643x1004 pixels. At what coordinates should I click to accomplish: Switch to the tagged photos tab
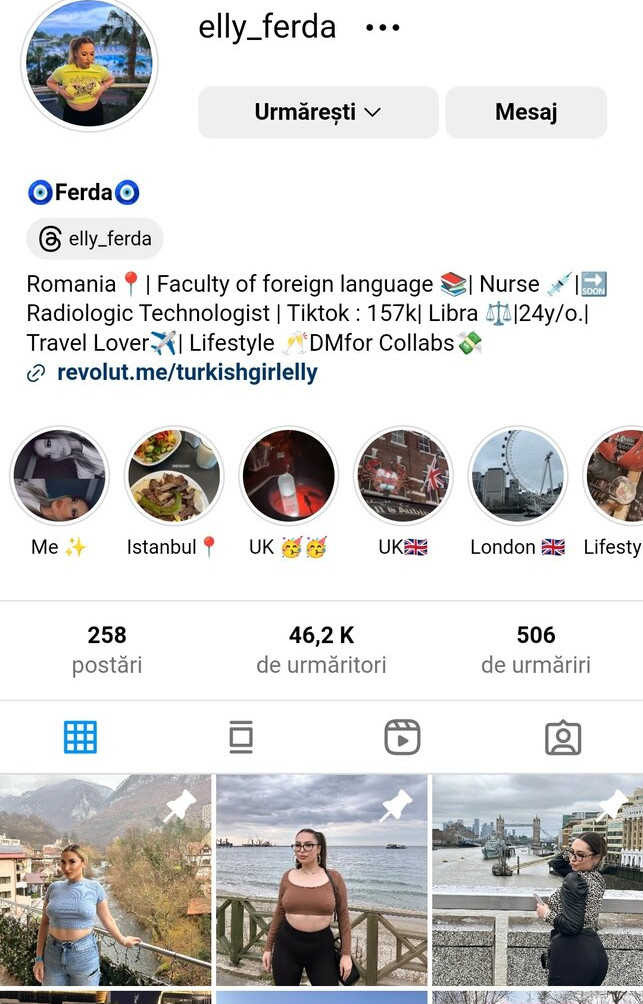point(563,737)
